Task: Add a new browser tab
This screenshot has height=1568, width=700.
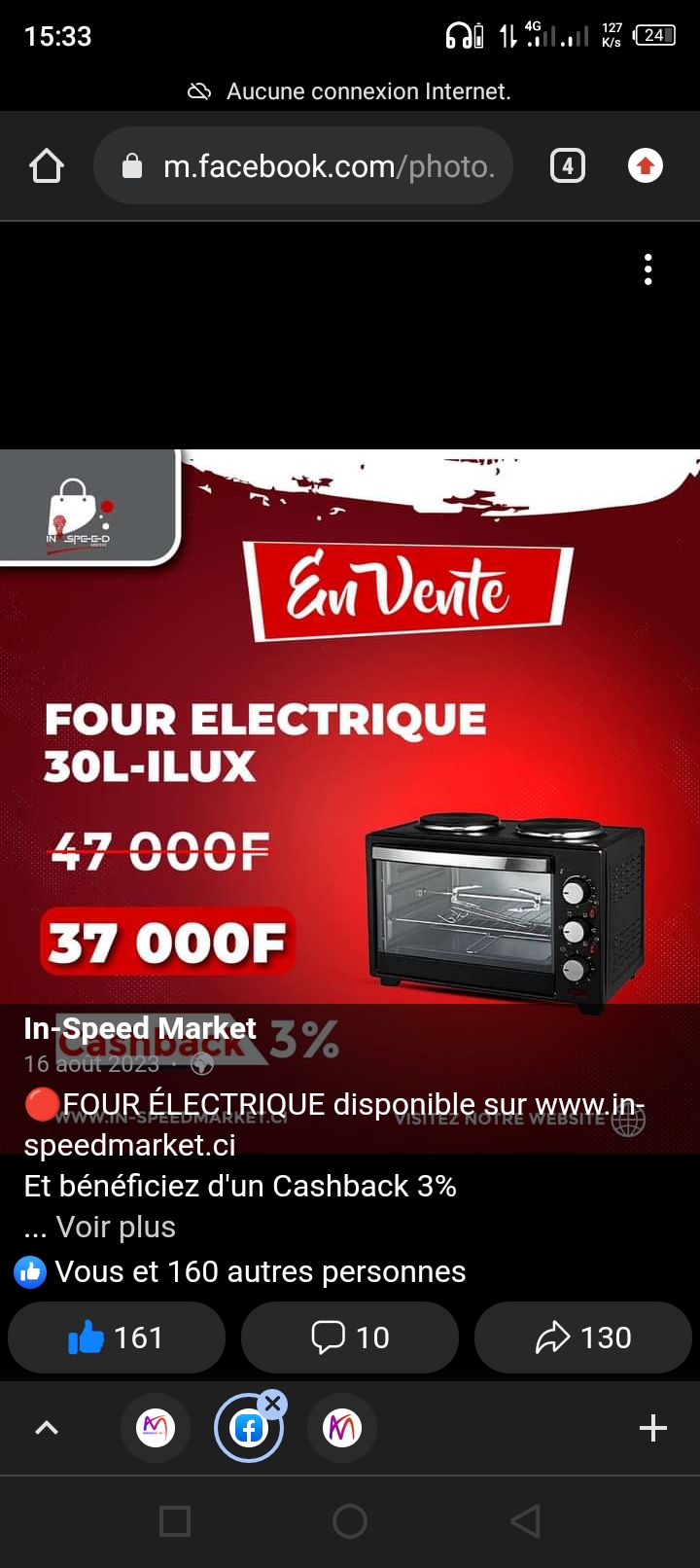Action: tap(653, 1428)
